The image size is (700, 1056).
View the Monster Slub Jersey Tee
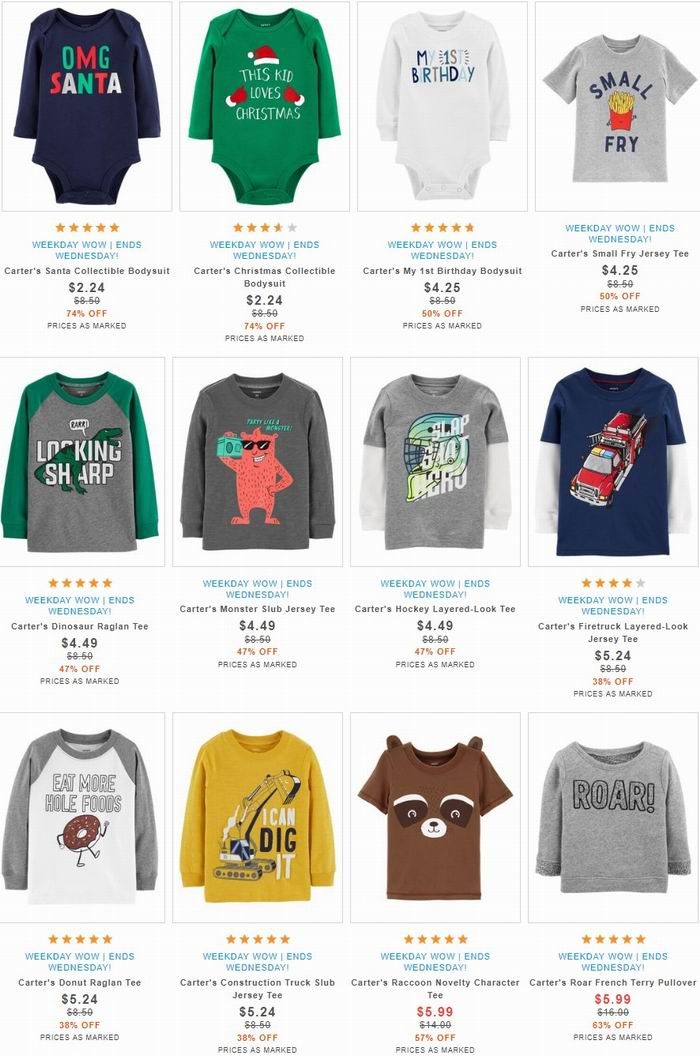tap(257, 461)
